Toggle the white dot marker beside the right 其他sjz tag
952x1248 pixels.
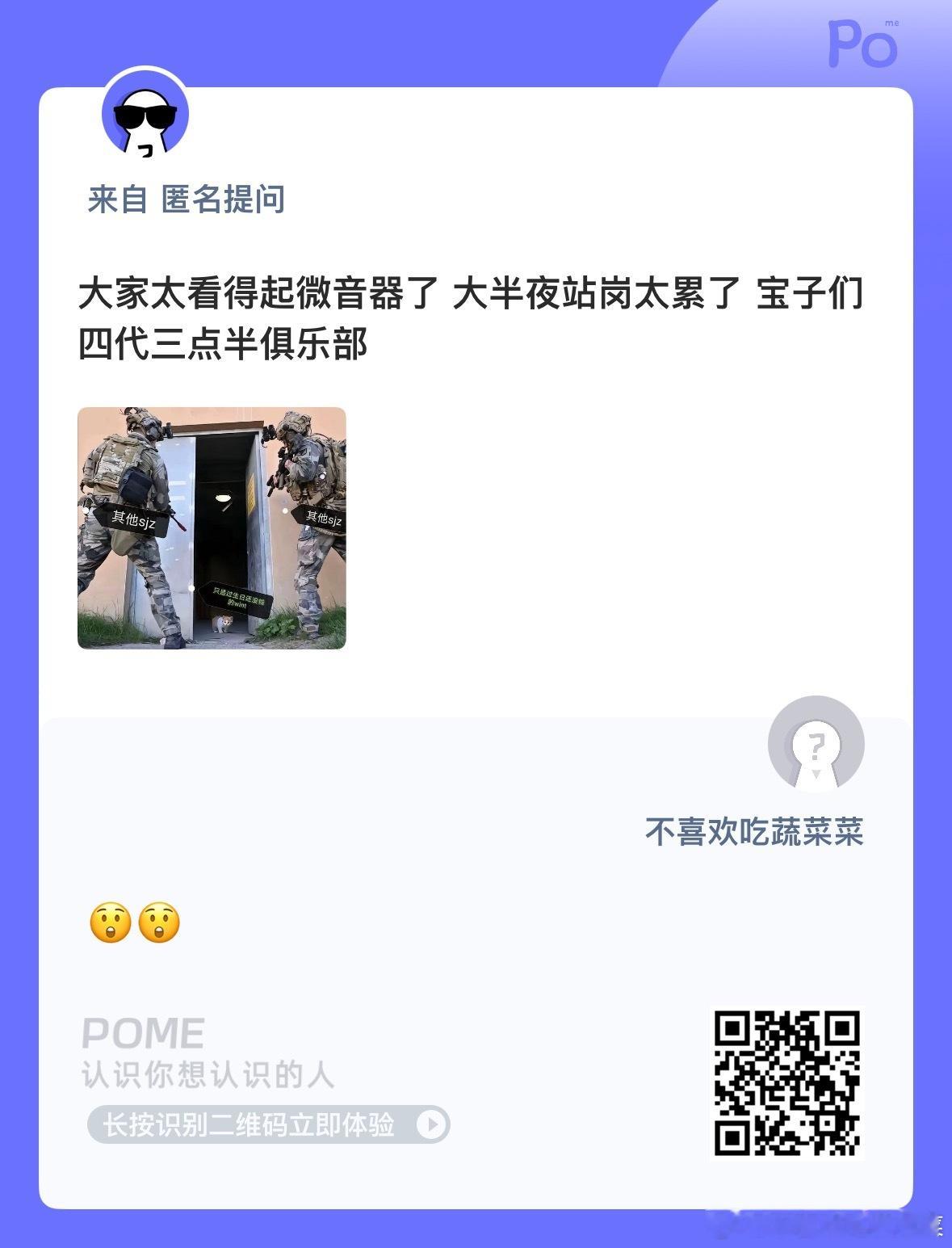[286, 511]
